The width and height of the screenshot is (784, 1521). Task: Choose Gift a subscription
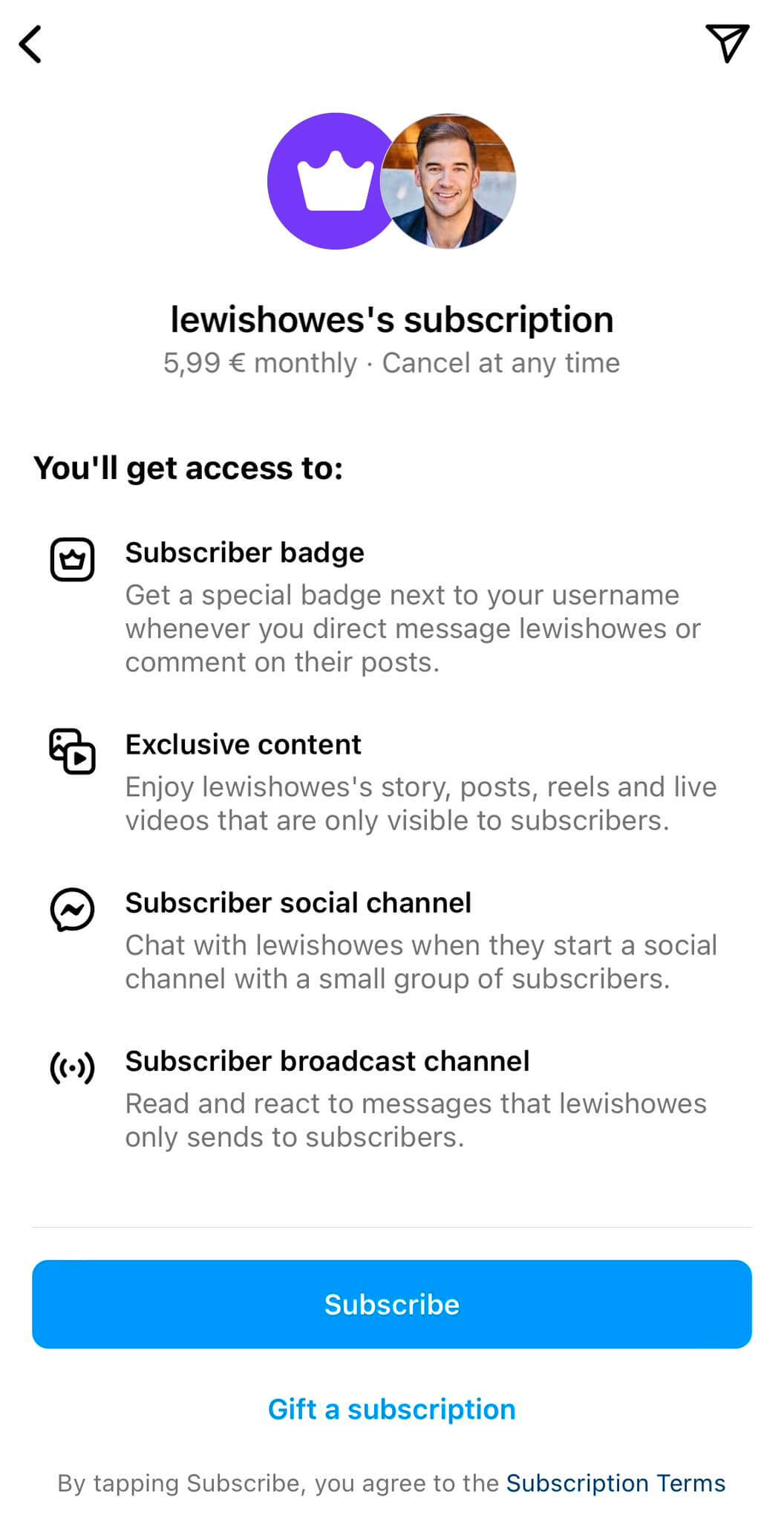click(x=392, y=1409)
